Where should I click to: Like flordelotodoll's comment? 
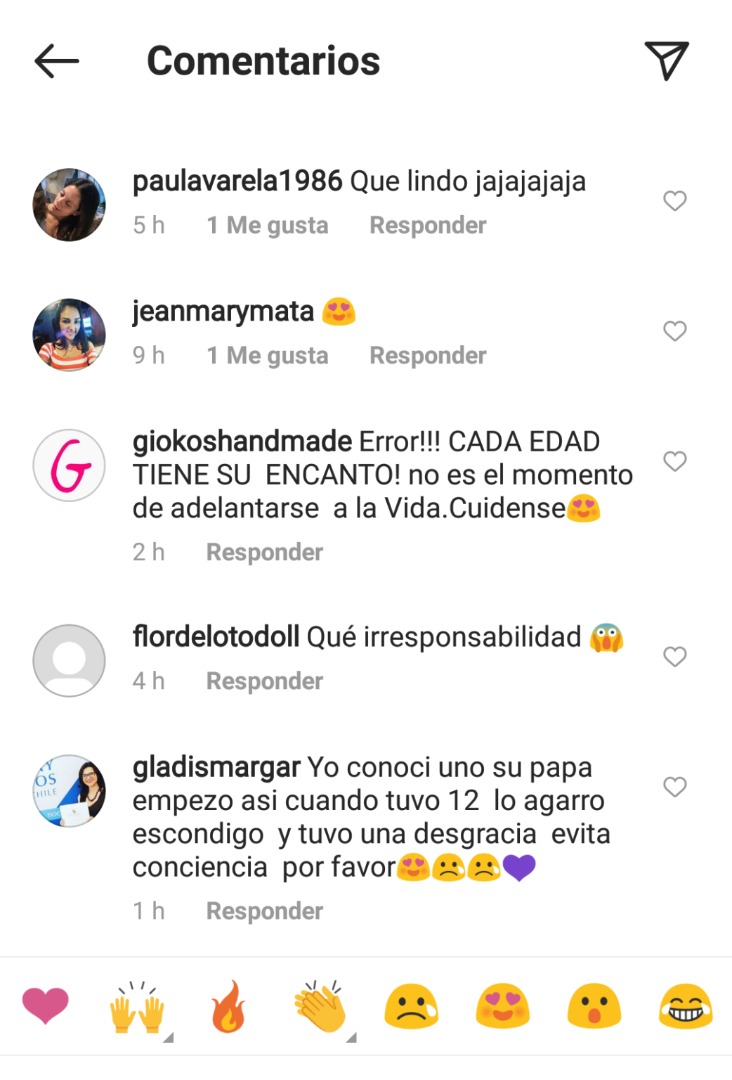coord(675,657)
